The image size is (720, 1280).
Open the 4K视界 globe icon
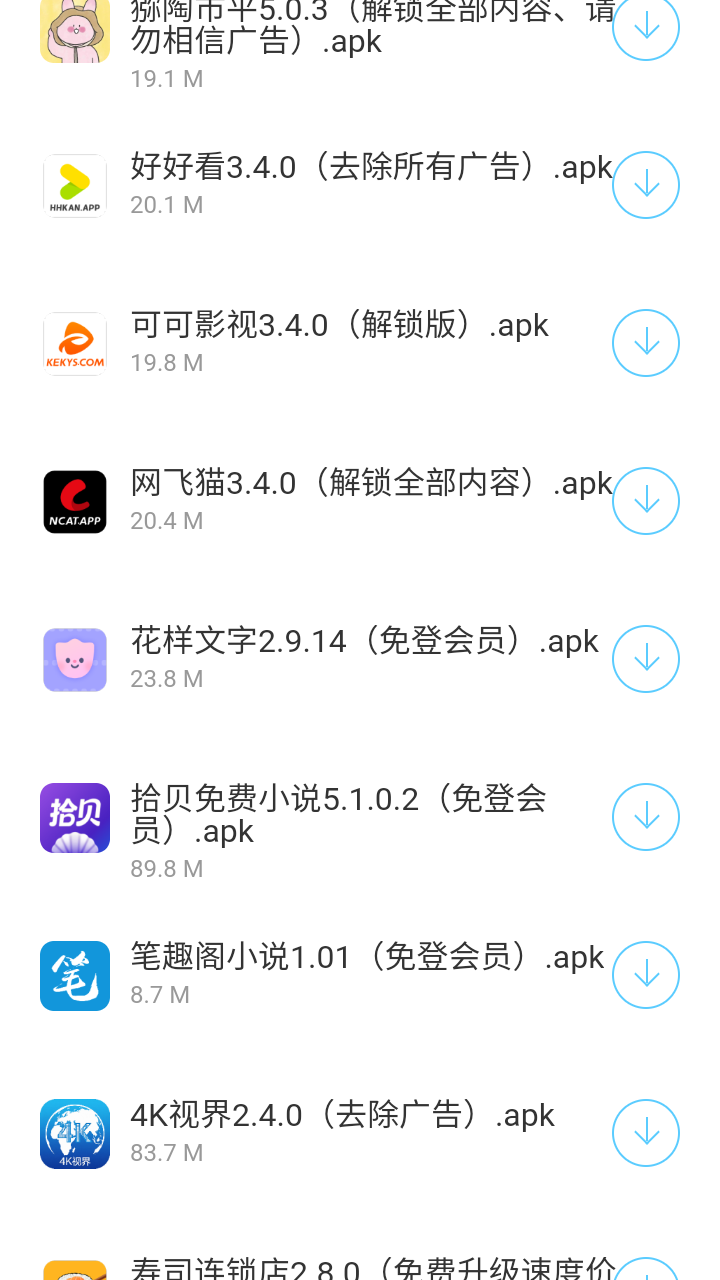74,1133
